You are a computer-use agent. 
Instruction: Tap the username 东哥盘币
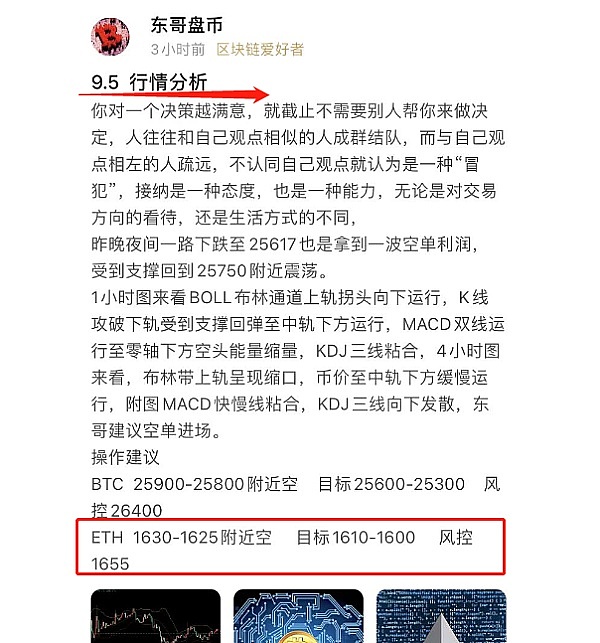(187, 24)
